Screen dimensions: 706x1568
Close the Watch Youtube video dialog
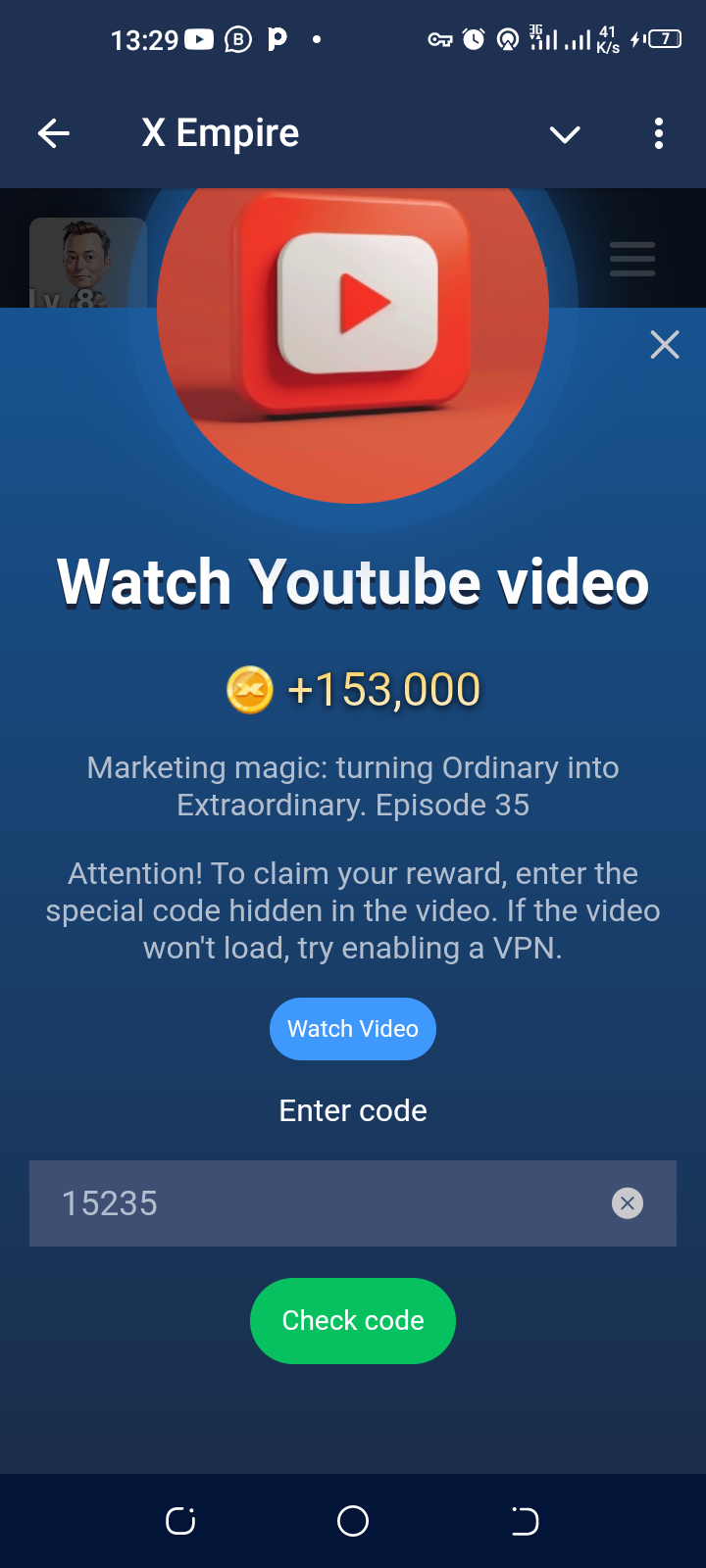coord(665,345)
